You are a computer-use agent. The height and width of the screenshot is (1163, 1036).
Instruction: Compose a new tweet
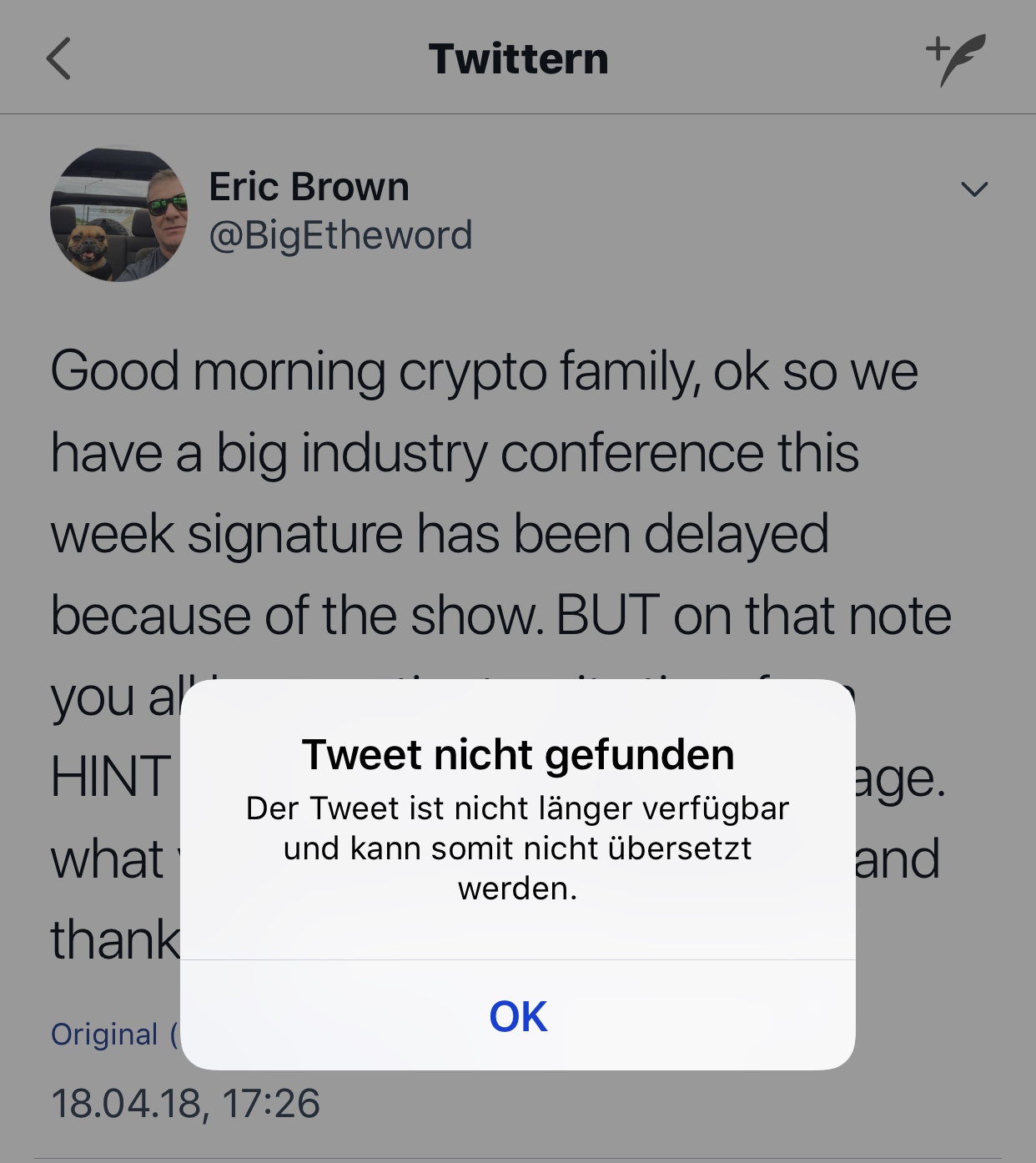coord(956,59)
